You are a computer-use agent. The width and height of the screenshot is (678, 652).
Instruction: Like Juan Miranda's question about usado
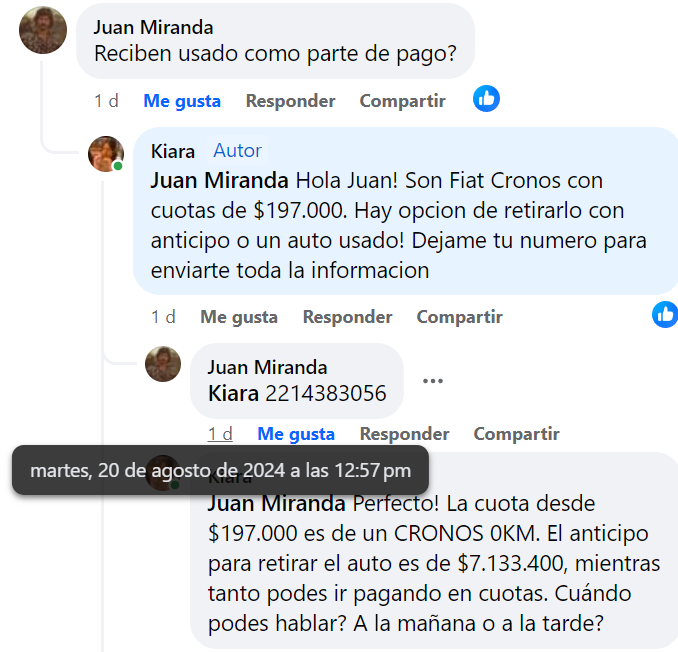click(182, 101)
